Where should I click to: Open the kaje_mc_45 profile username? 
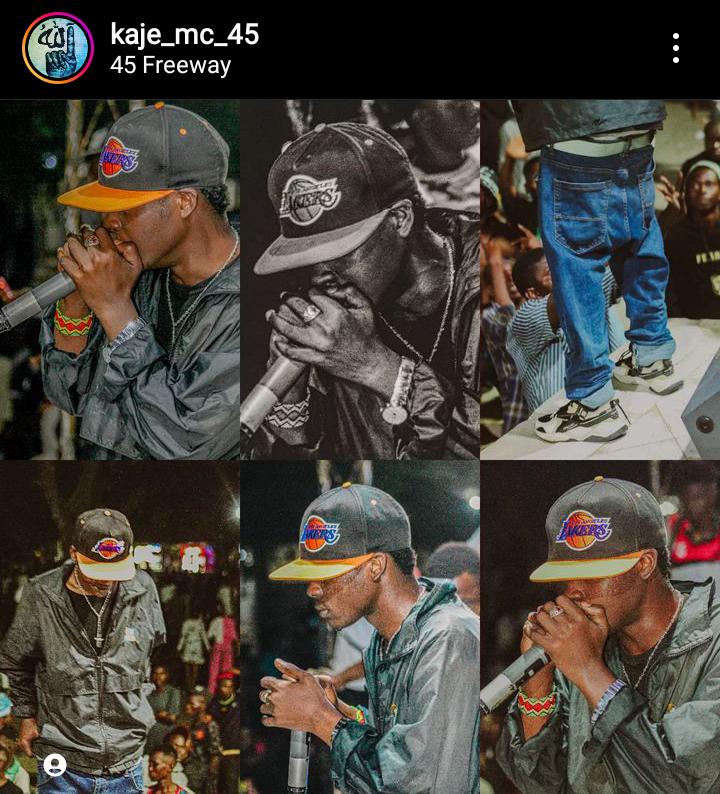(184, 34)
